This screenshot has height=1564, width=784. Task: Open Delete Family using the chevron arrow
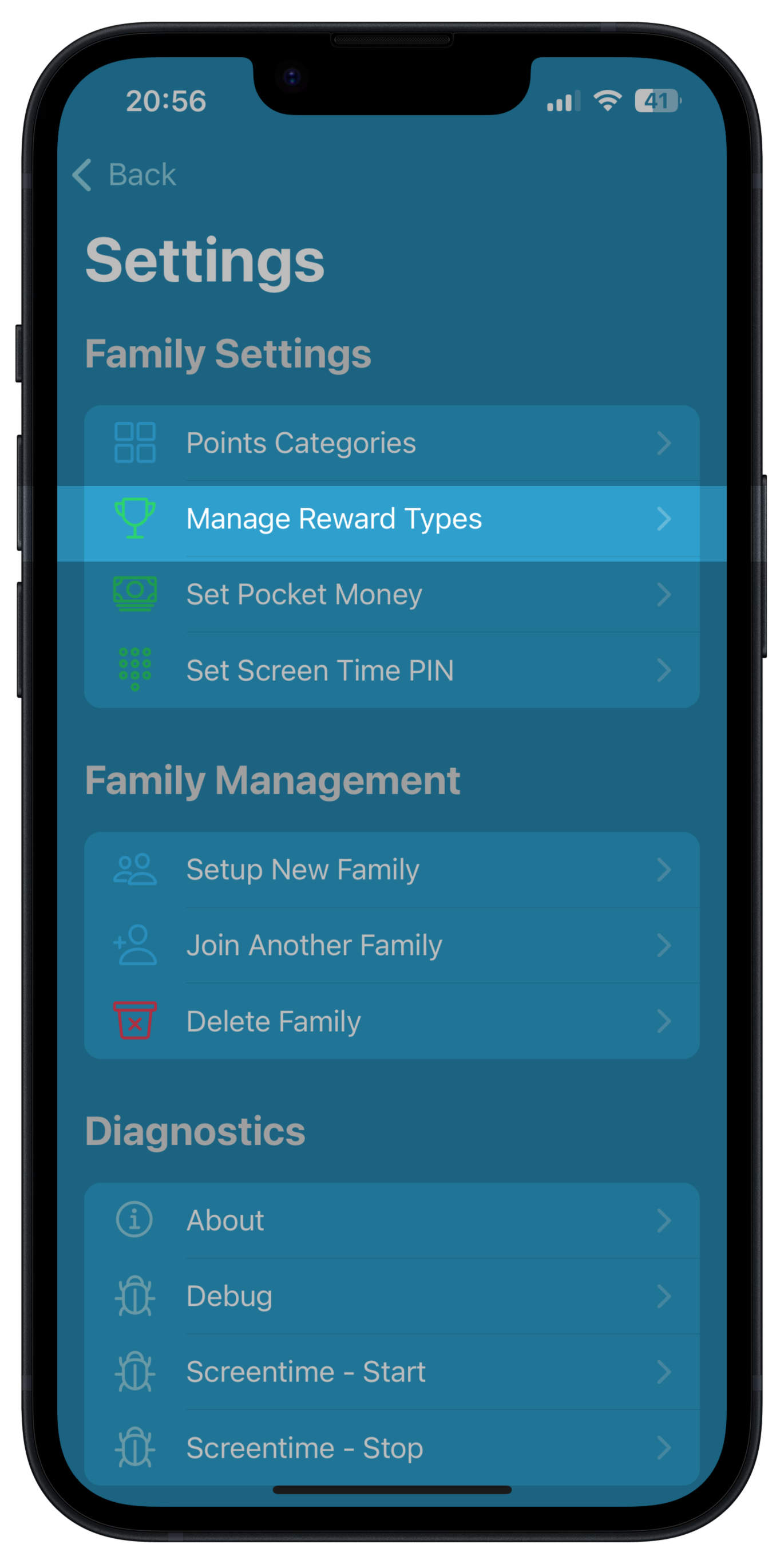[665, 1021]
